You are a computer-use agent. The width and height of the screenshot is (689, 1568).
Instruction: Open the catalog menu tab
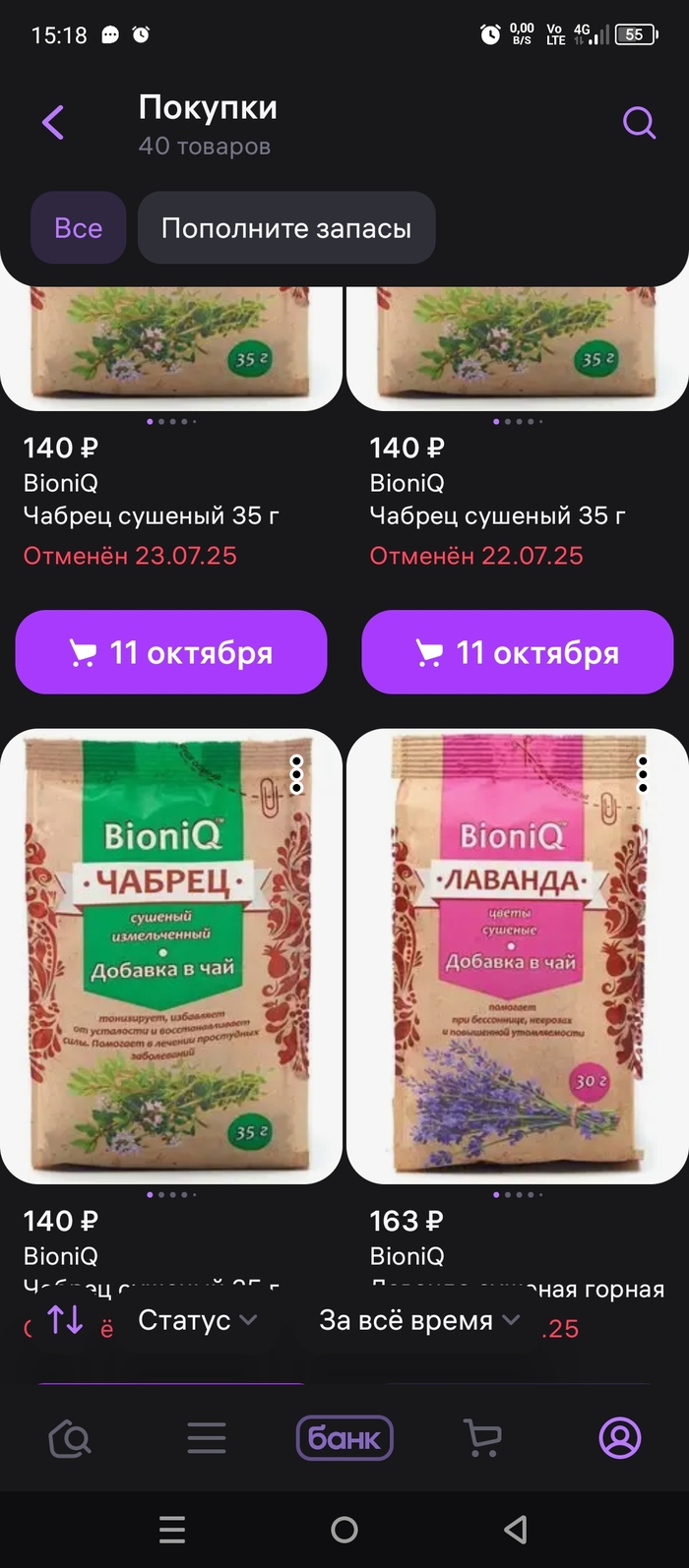207,1439
